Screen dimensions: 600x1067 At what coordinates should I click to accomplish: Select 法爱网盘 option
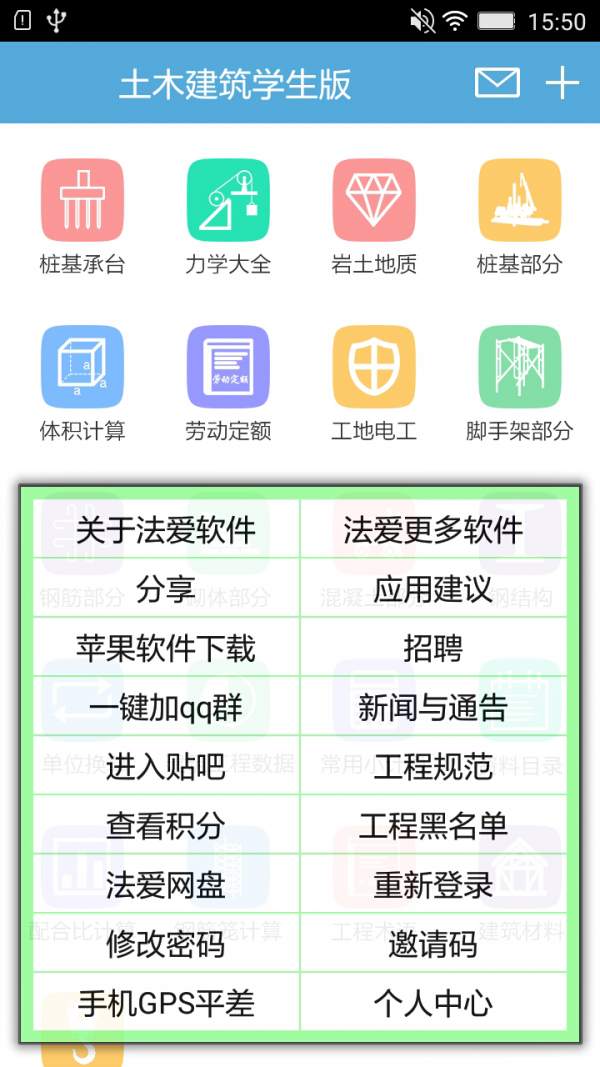pos(166,884)
